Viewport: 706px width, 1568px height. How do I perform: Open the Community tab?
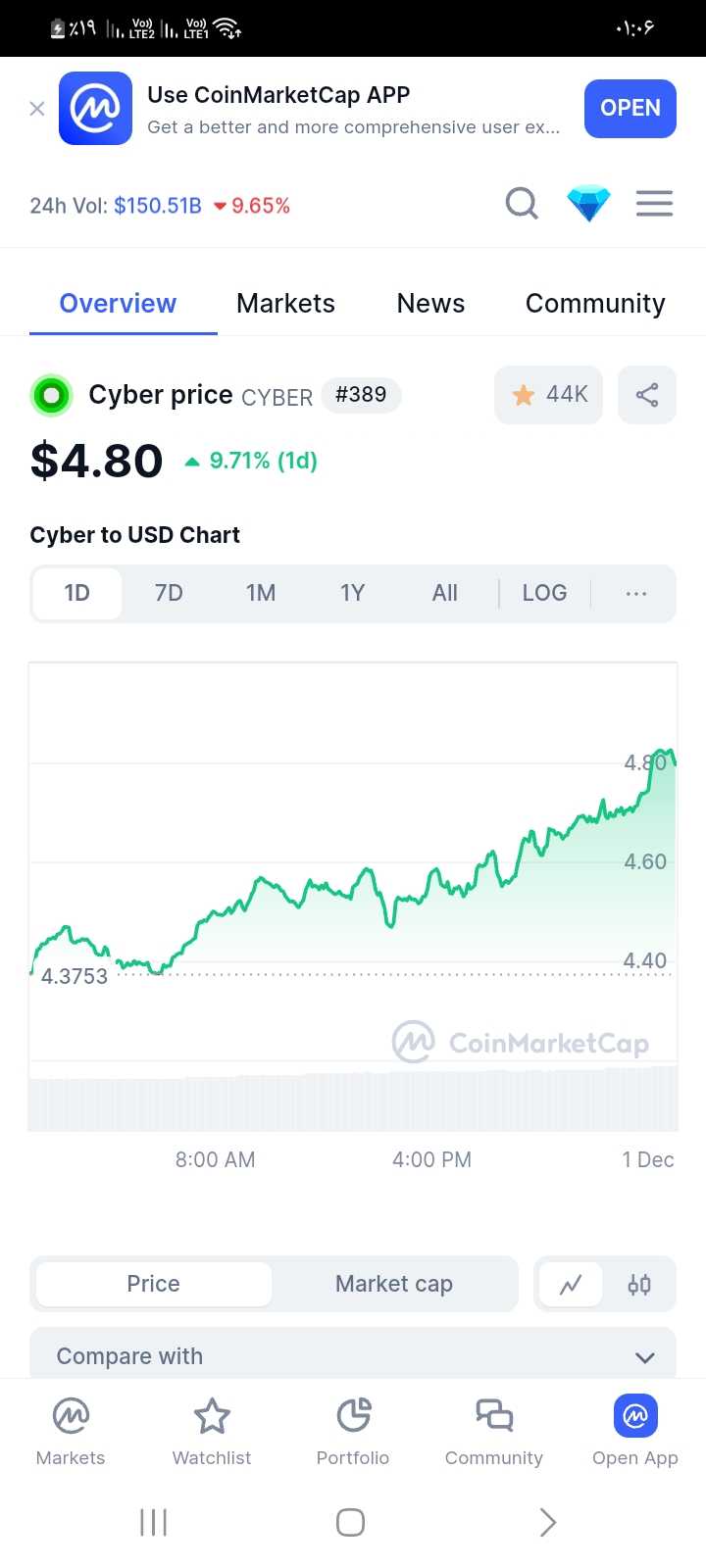(594, 303)
